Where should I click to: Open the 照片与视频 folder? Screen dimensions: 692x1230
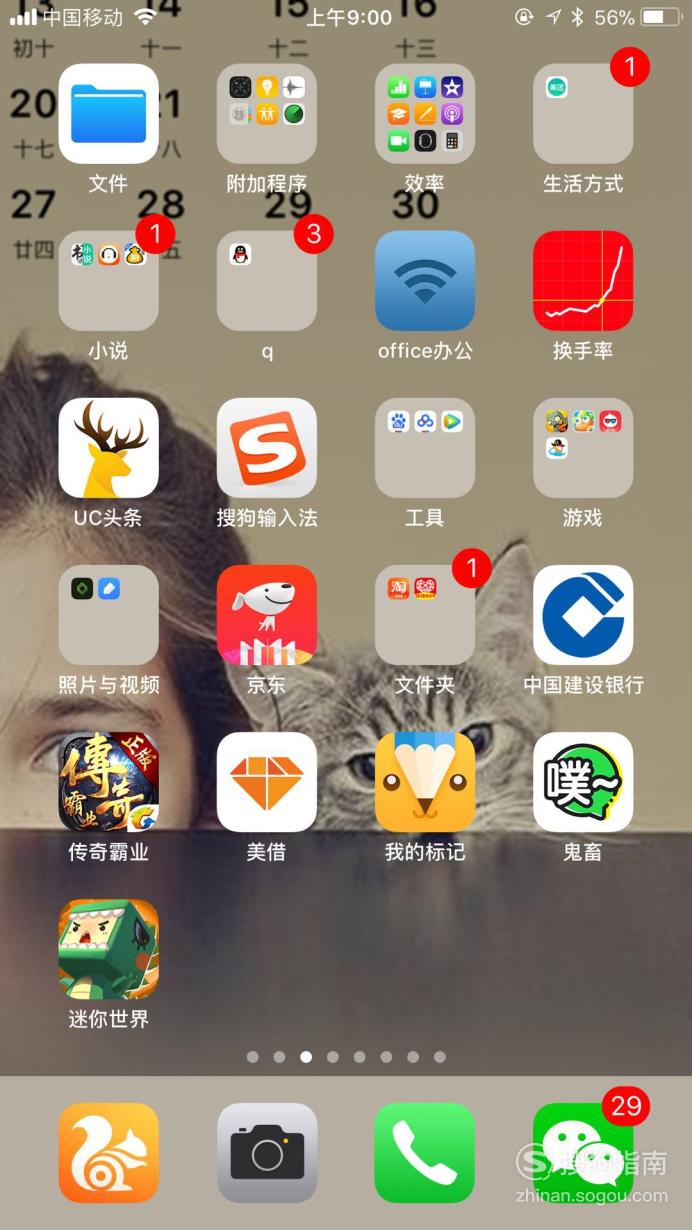coord(108,615)
